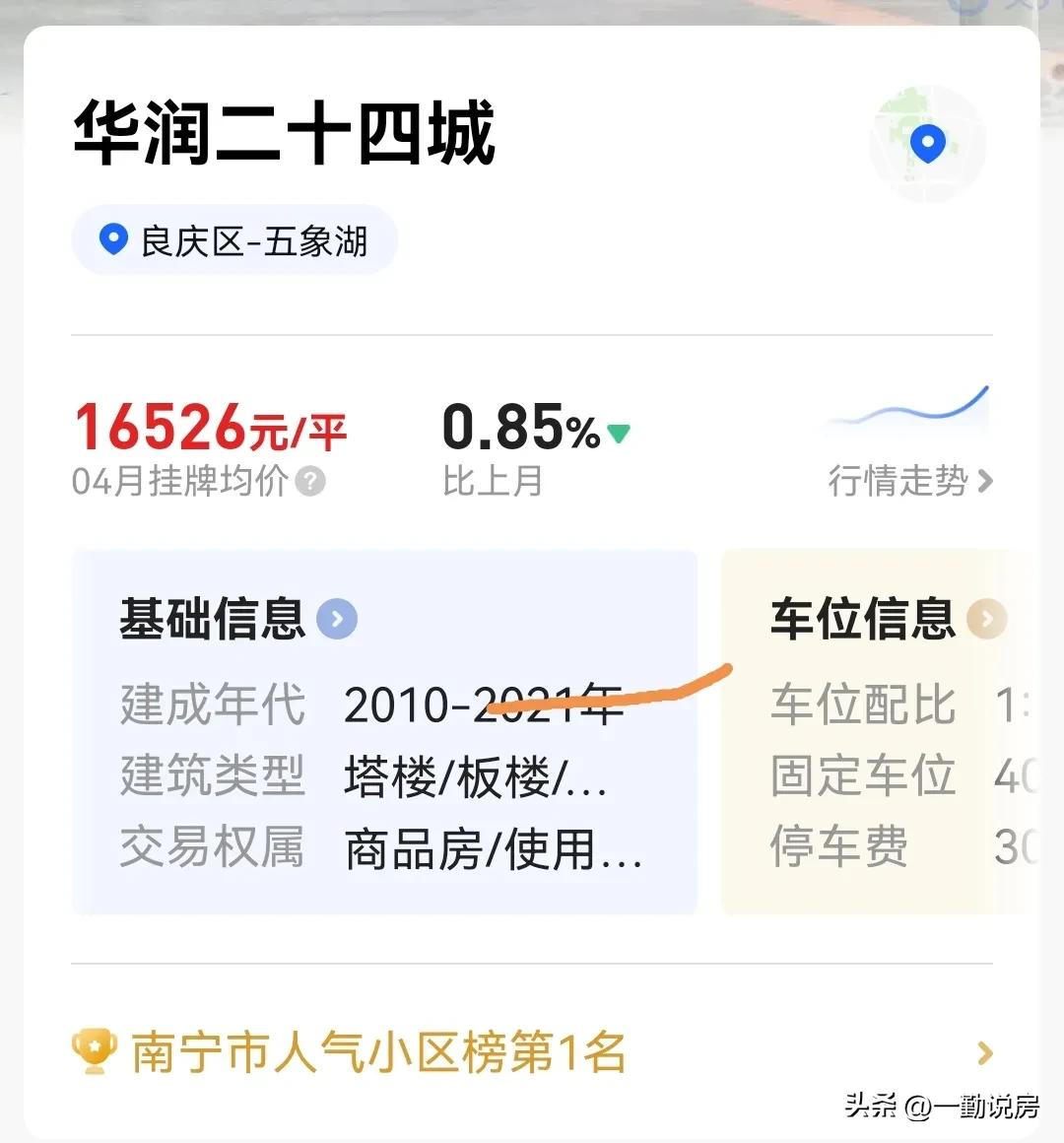The width and height of the screenshot is (1064, 1143).
Task: Click the trophy icon beside the ranking
Action: click(94, 1052)
